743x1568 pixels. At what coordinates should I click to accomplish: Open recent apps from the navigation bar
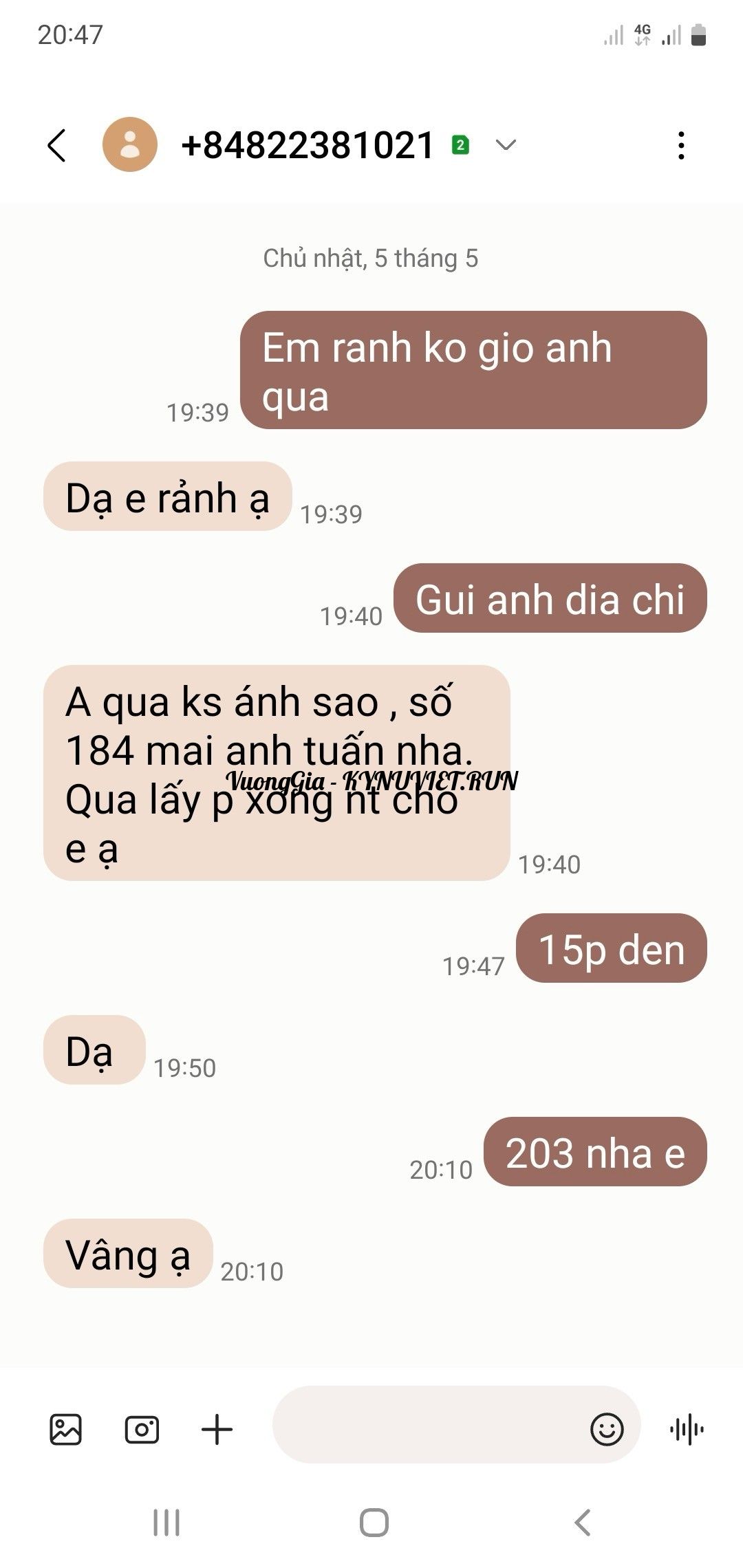pyautogui.click(x=166, y=1523)
